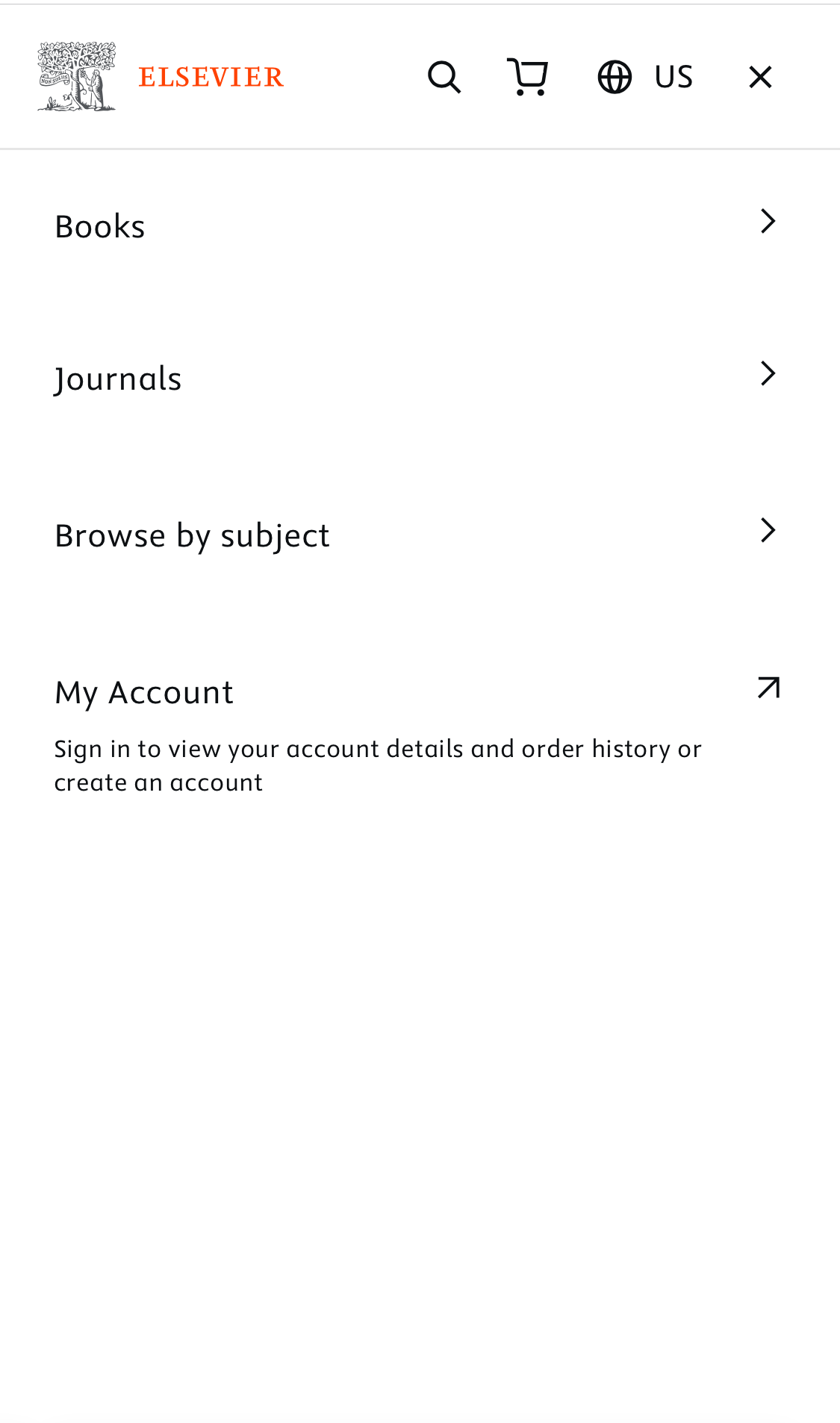840x1423 pixels.
Task: Click the sign in description text
Action: point(377,765)
